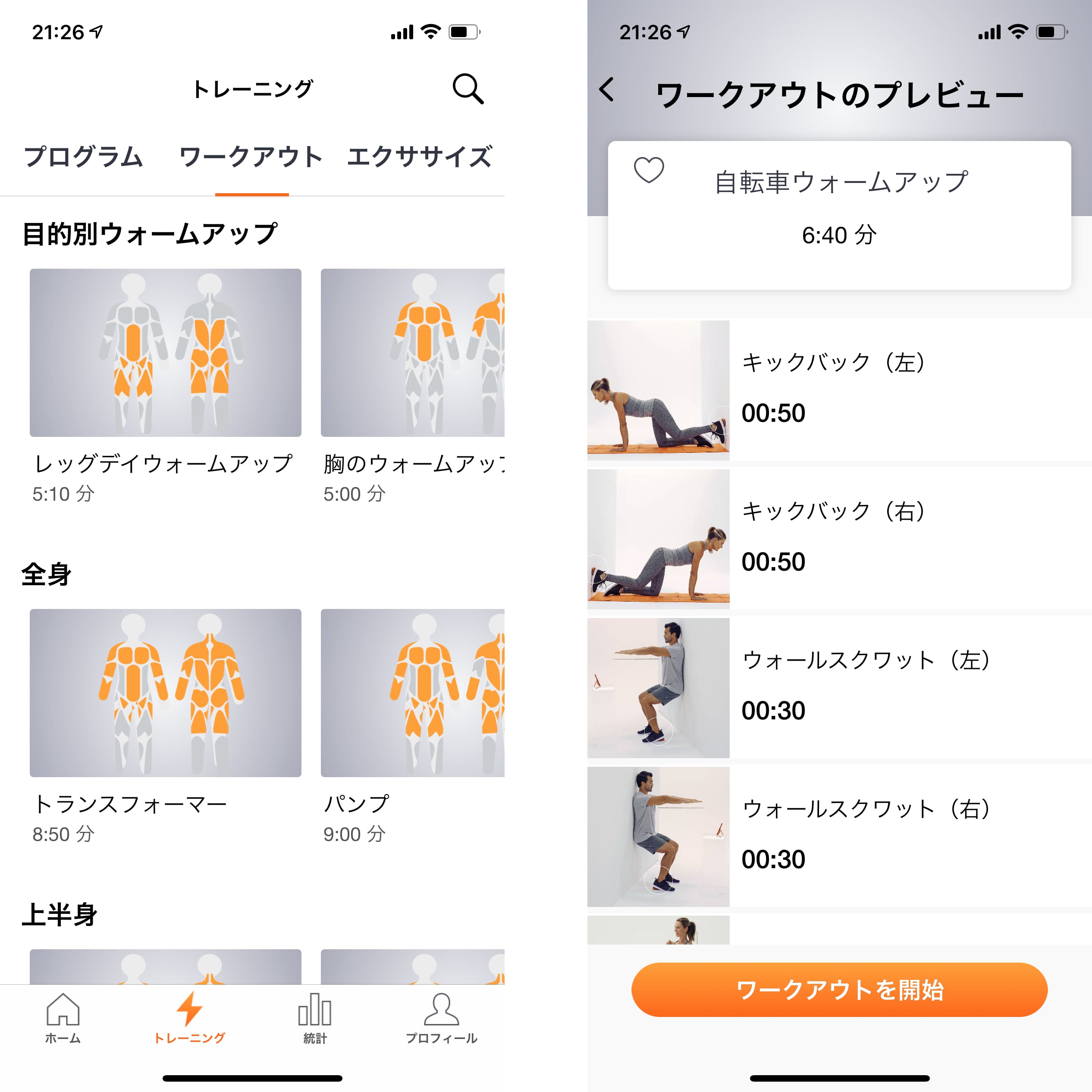Select the ワークアウト tab
This screenshot has width=1092, height=1092.
tap(251, 157)
